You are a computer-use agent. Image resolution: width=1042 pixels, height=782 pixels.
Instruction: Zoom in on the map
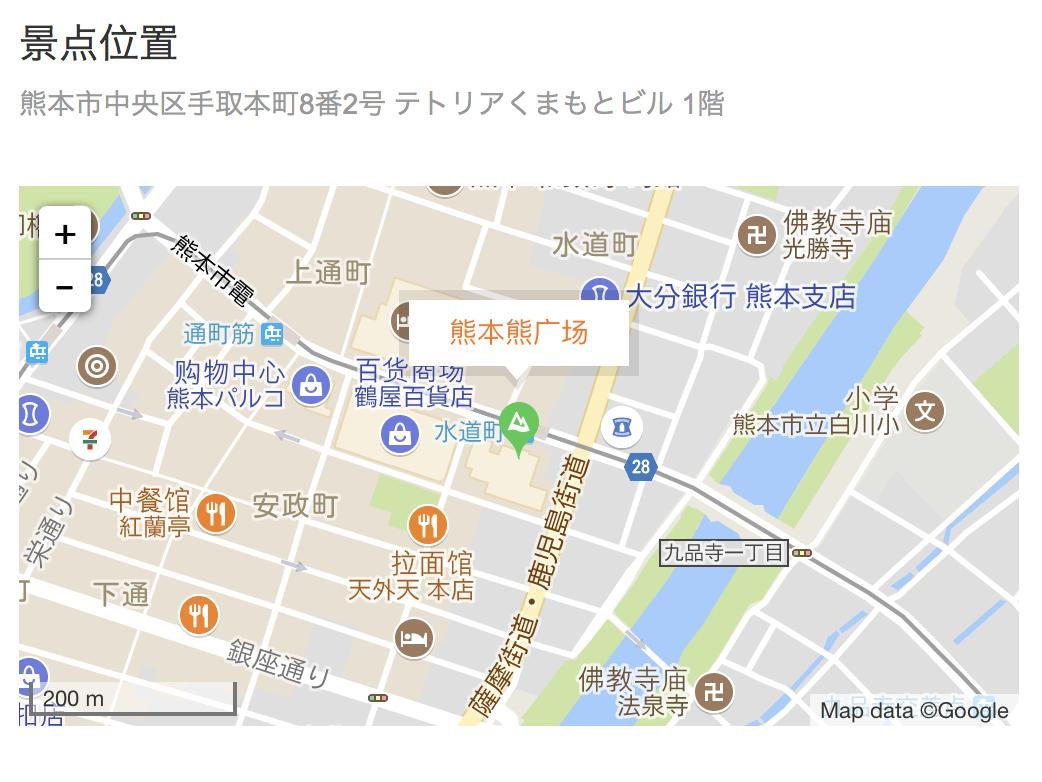pos(65,235)
